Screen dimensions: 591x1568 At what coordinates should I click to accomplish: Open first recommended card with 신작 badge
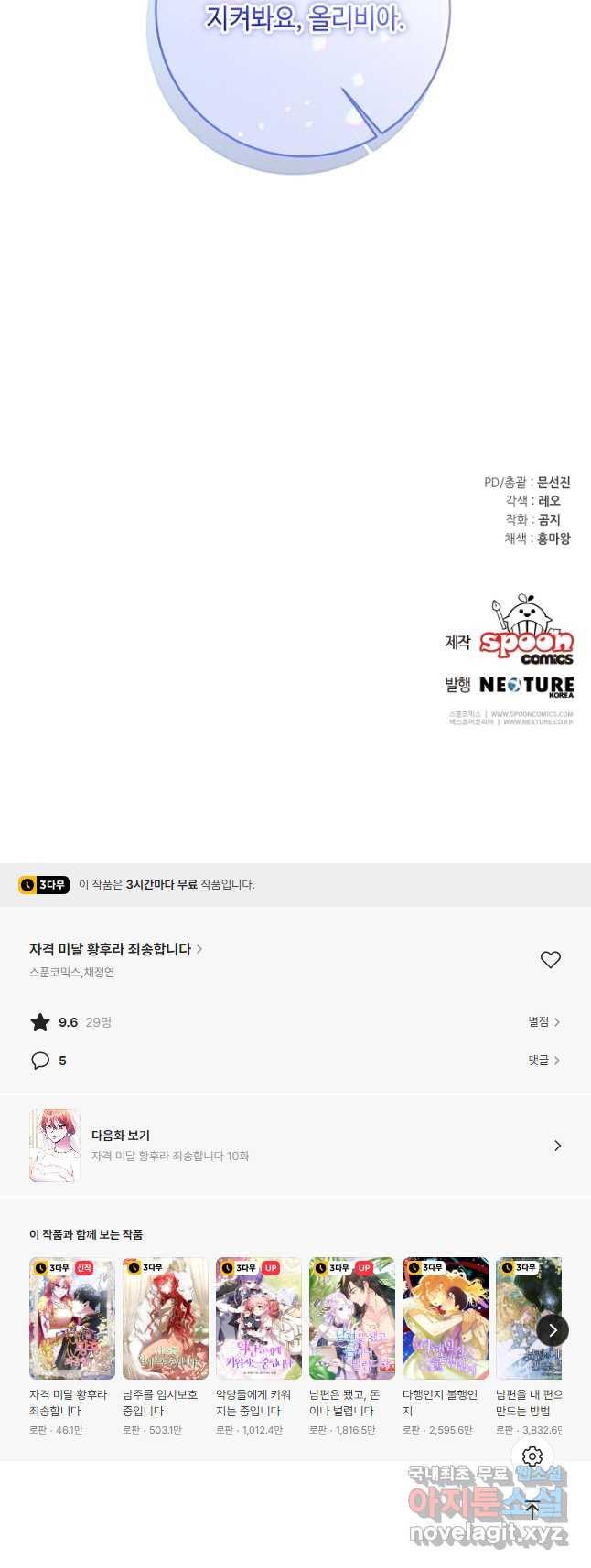[71, 1318]
